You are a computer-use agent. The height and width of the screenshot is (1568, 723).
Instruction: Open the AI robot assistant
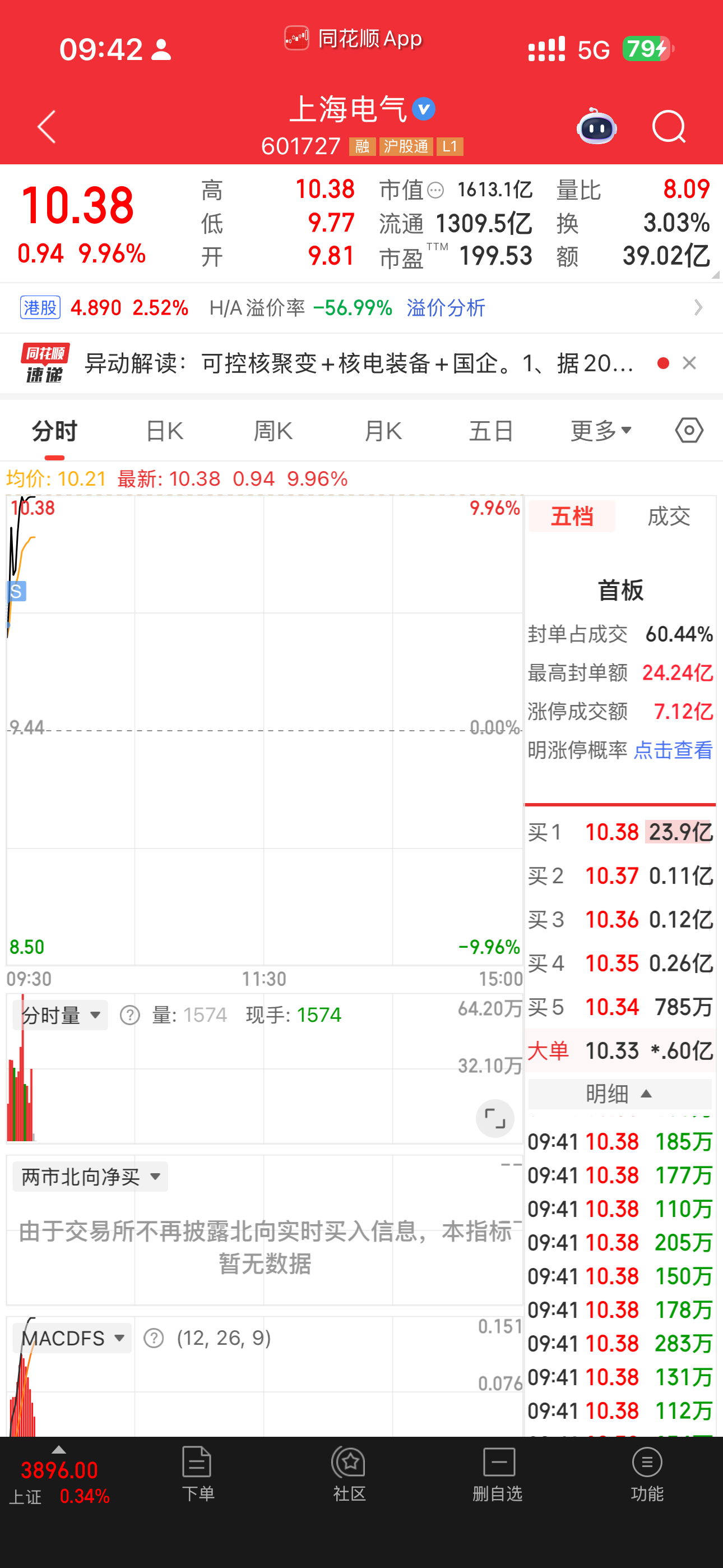click(596, 127)
